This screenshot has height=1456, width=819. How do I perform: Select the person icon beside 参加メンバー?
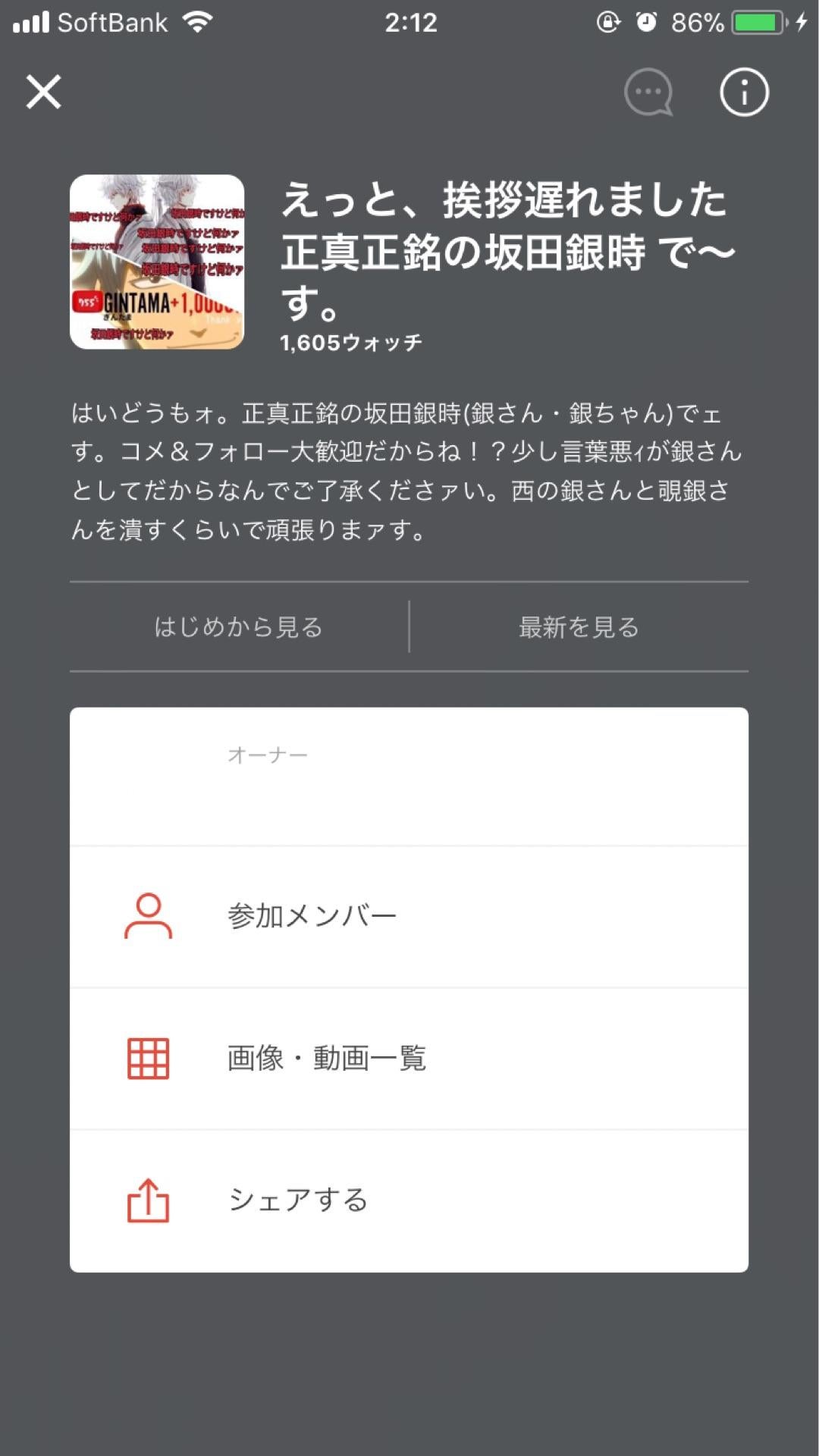pos(149,915)
